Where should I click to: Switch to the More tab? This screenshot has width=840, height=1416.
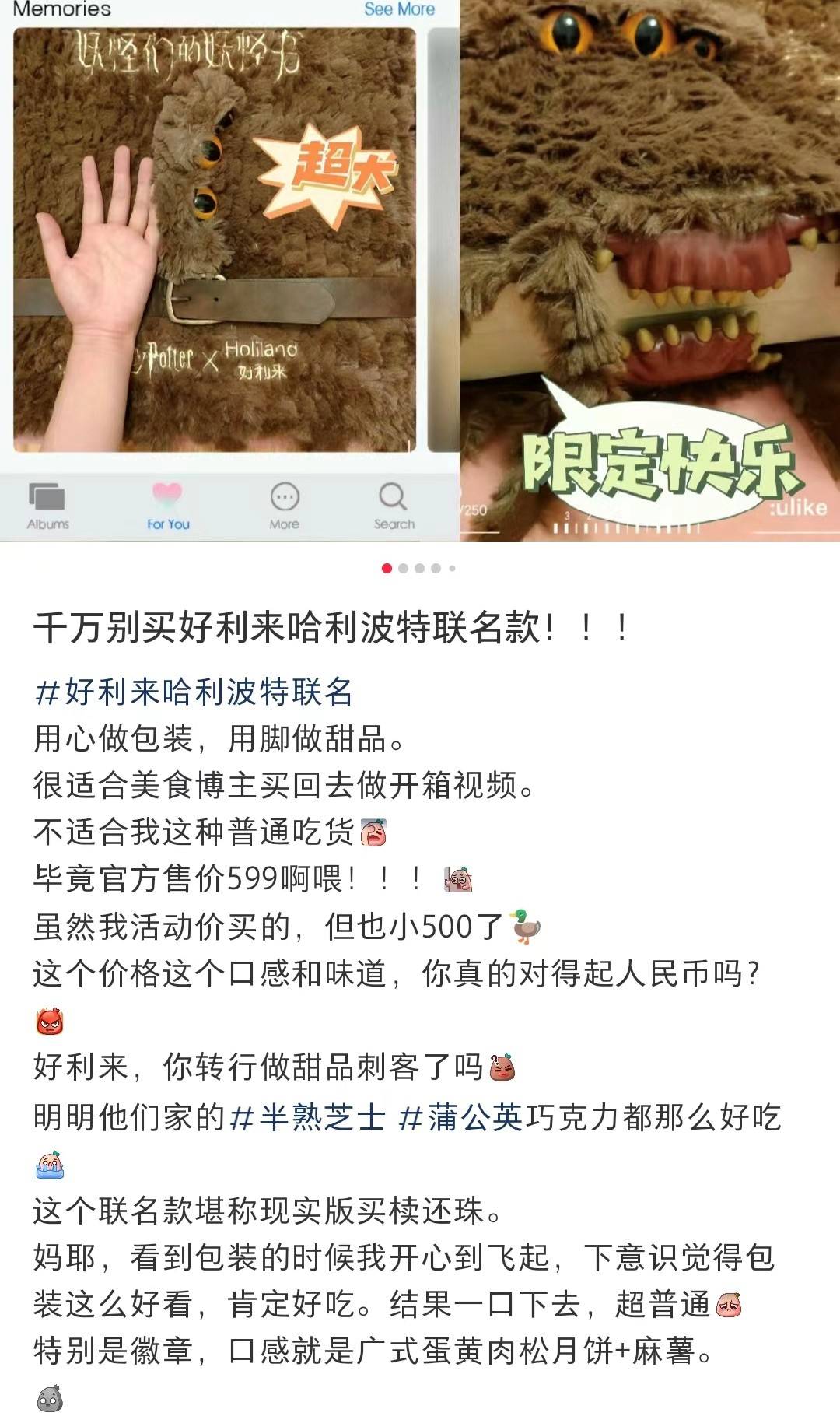coord(285,511)
